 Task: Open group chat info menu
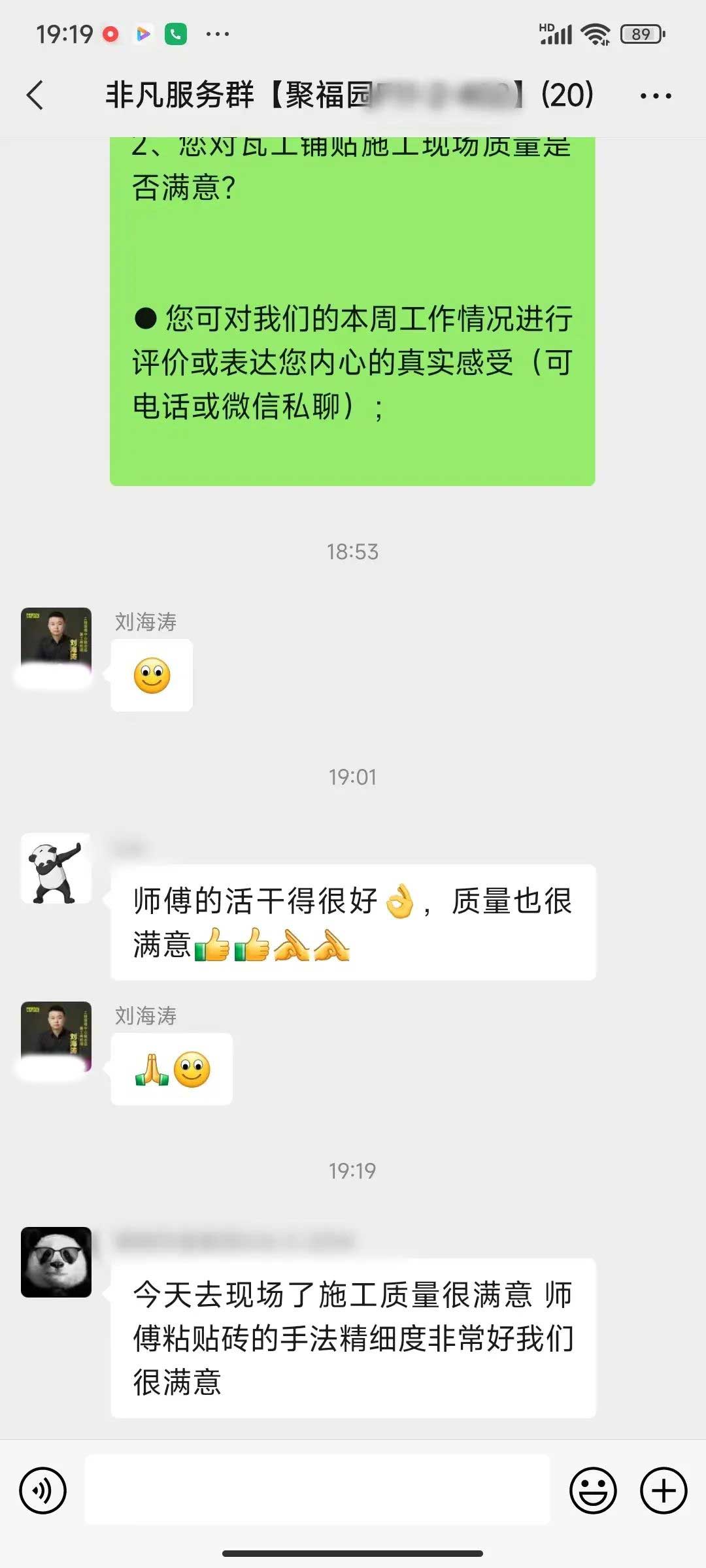pos(655,96)
